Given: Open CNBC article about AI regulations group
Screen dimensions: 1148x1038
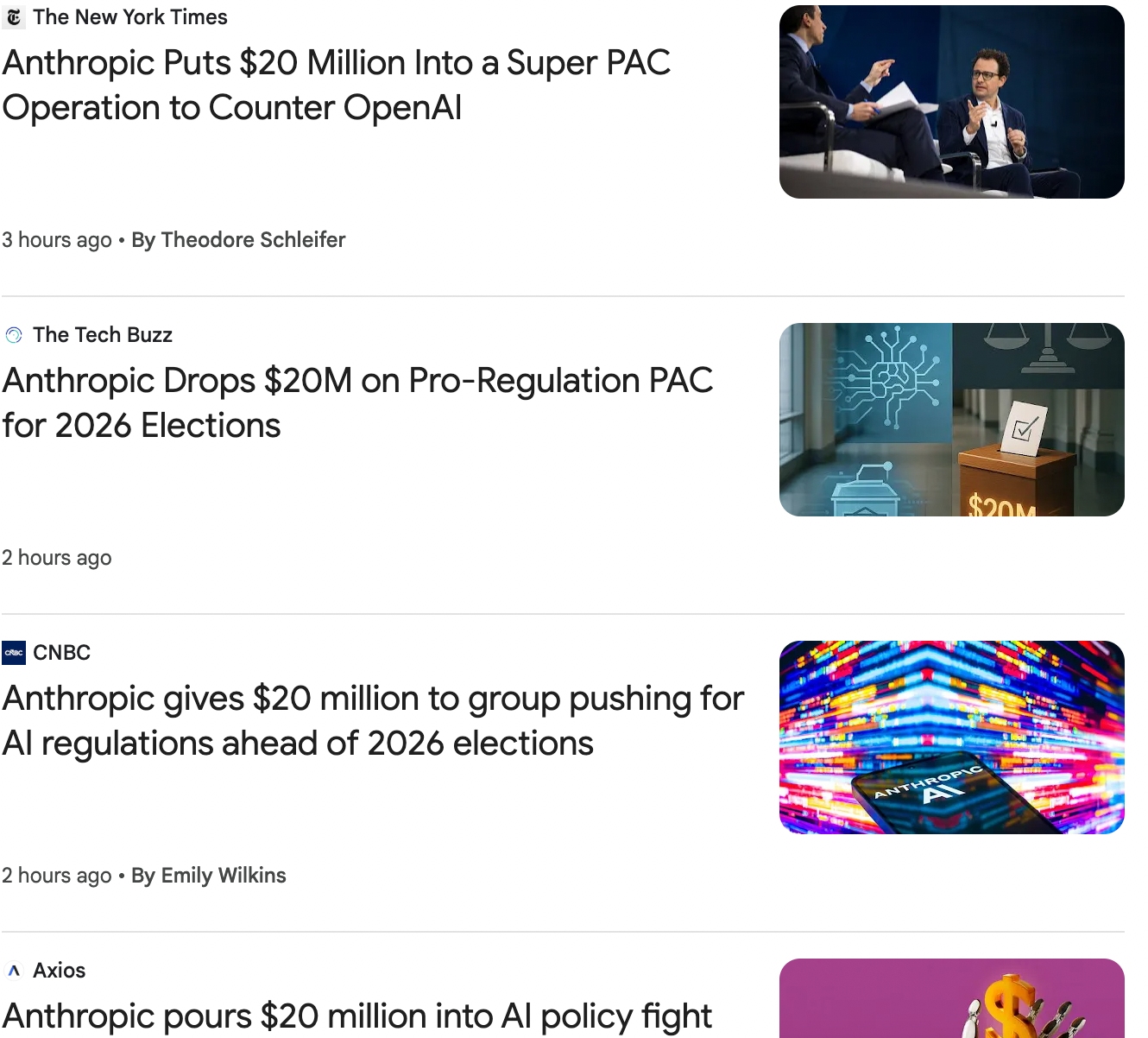Looking at the screenshot, I should [x=372, y=721].
